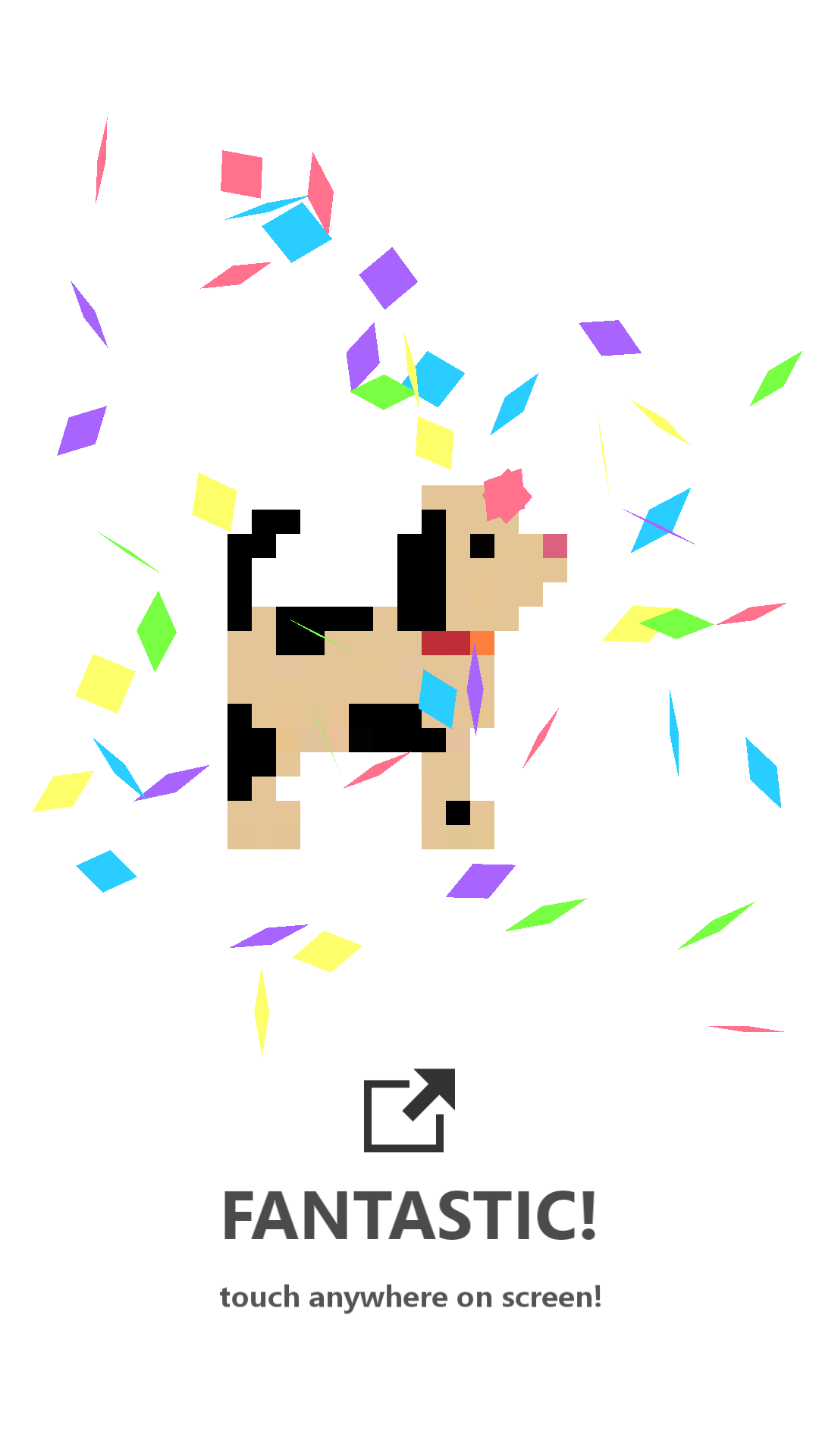Share the completed dog pixel art
Viewport: 819px width, 1456px height.
409,1110
